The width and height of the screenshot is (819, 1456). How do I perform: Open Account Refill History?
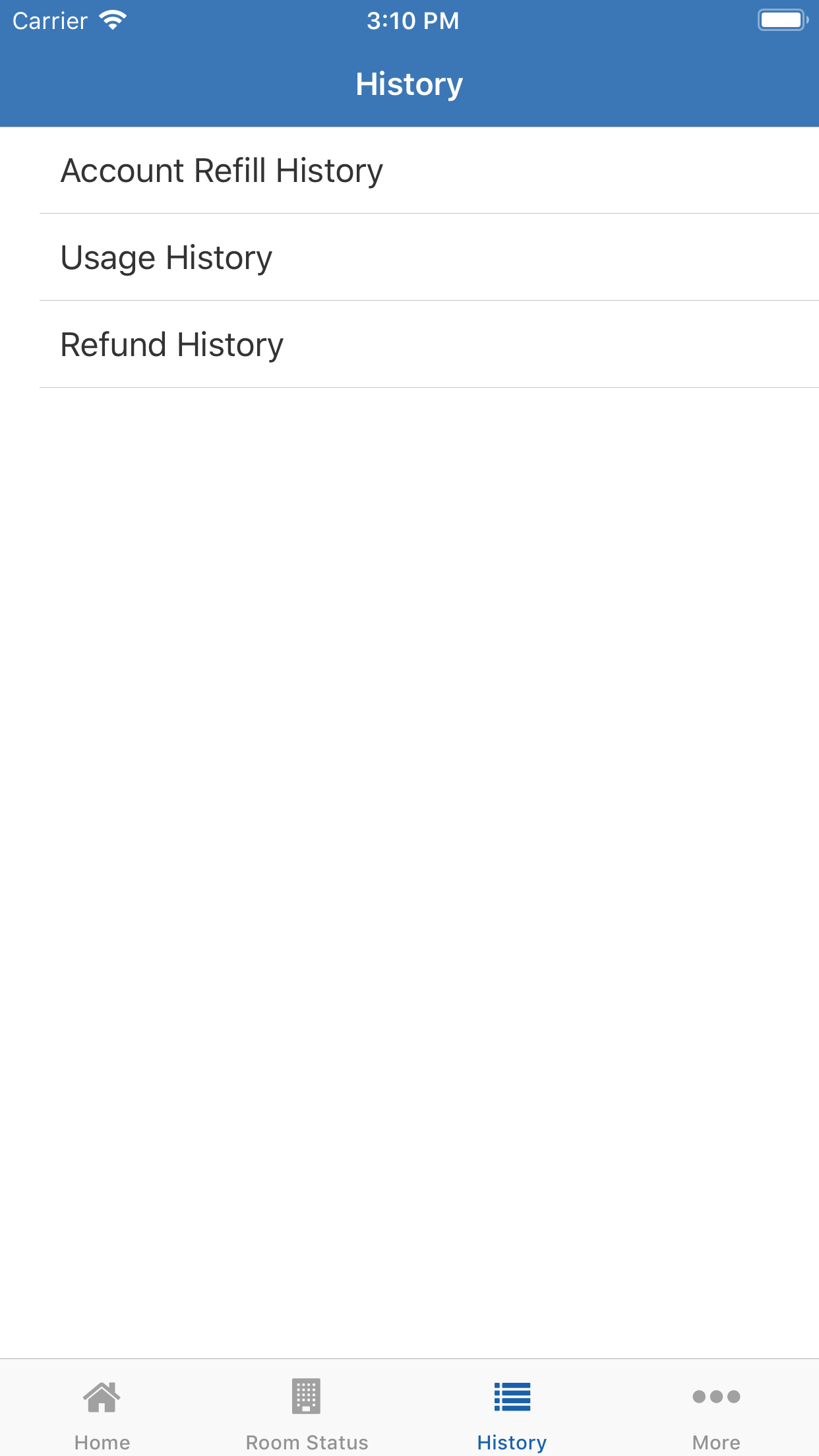click(409, 170)
